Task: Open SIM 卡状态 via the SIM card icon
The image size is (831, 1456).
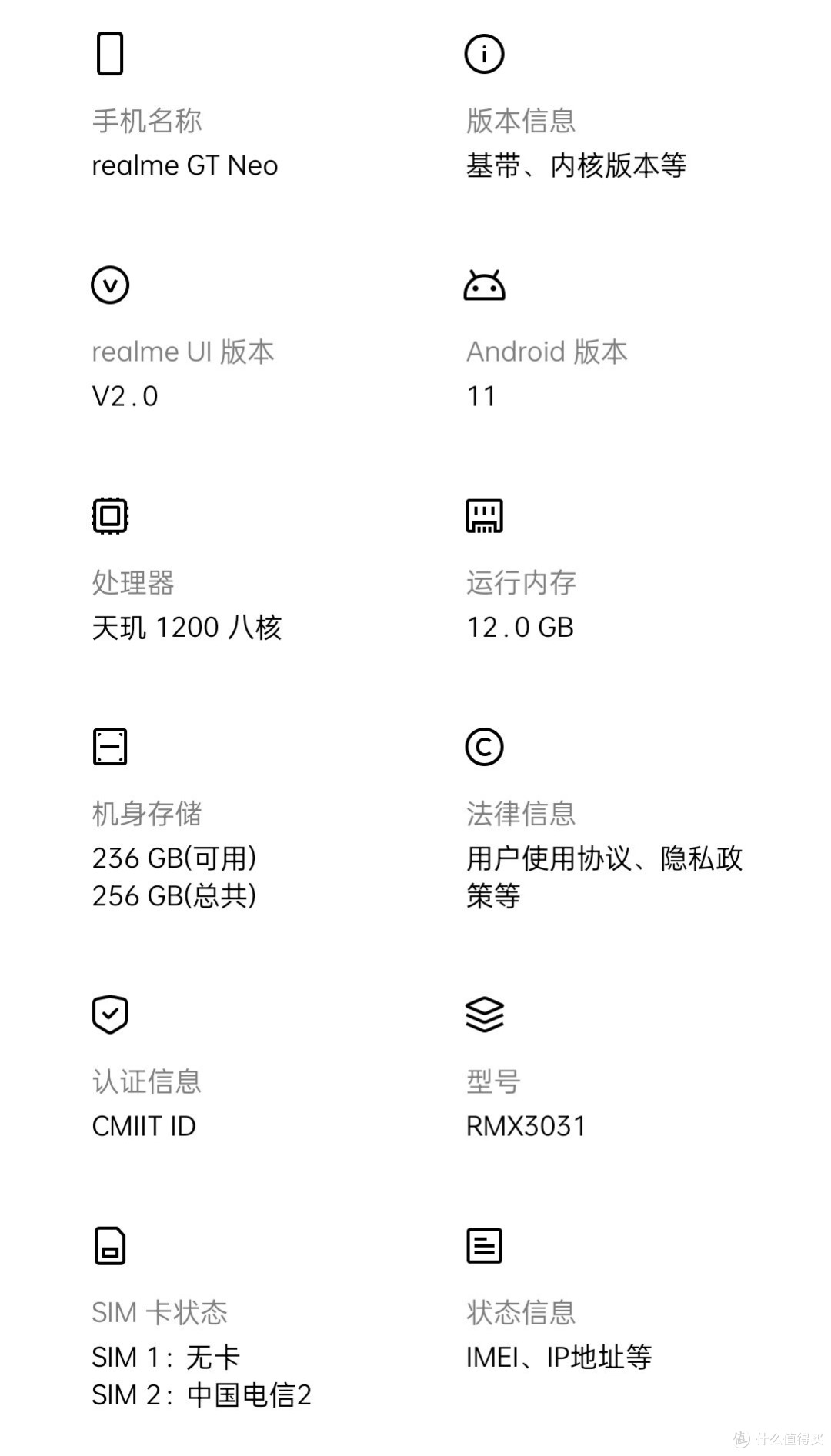Action: pyautogui.click(x=109, y=1246)
